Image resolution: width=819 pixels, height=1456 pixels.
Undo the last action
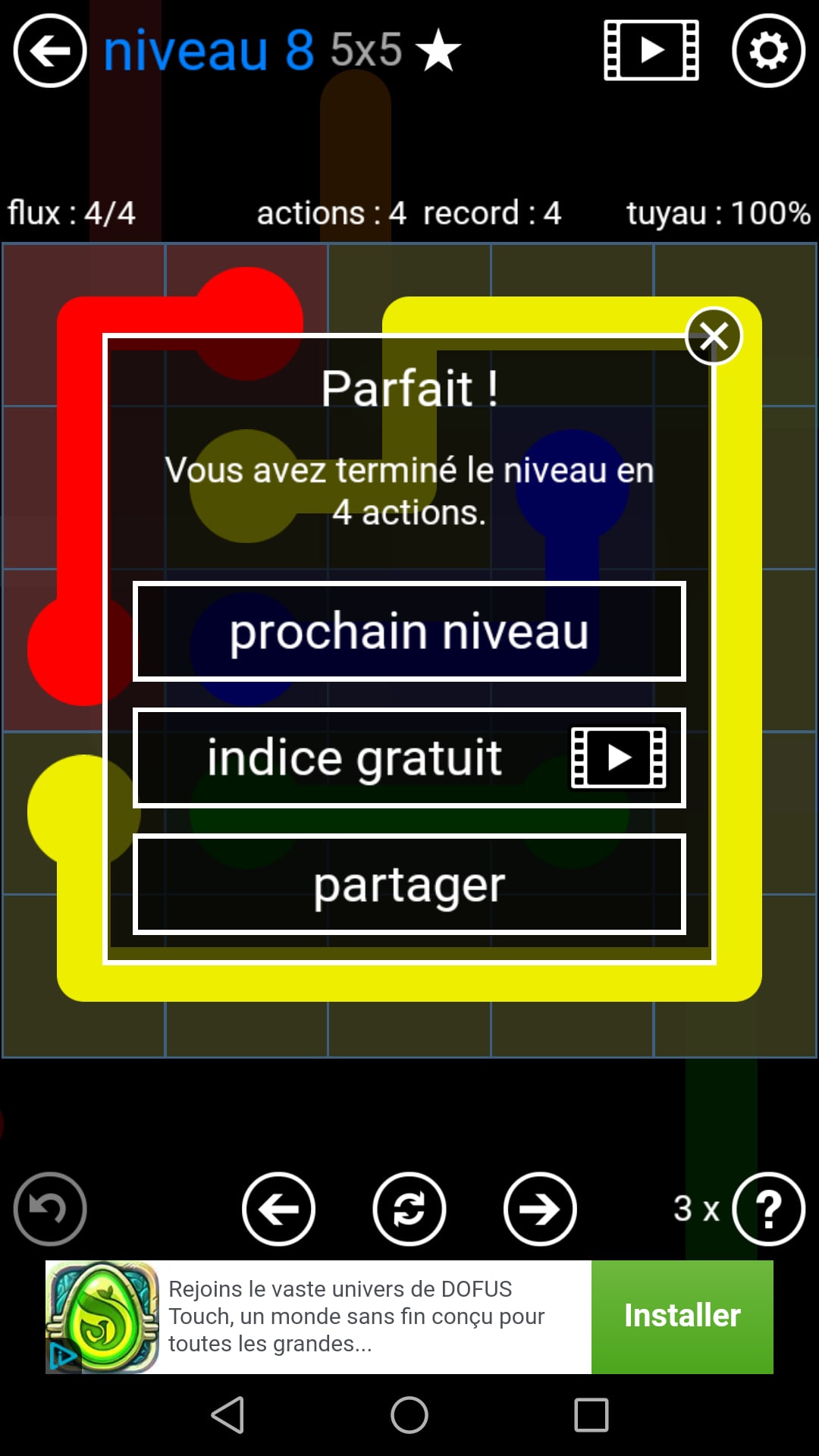coord(50,1209)
